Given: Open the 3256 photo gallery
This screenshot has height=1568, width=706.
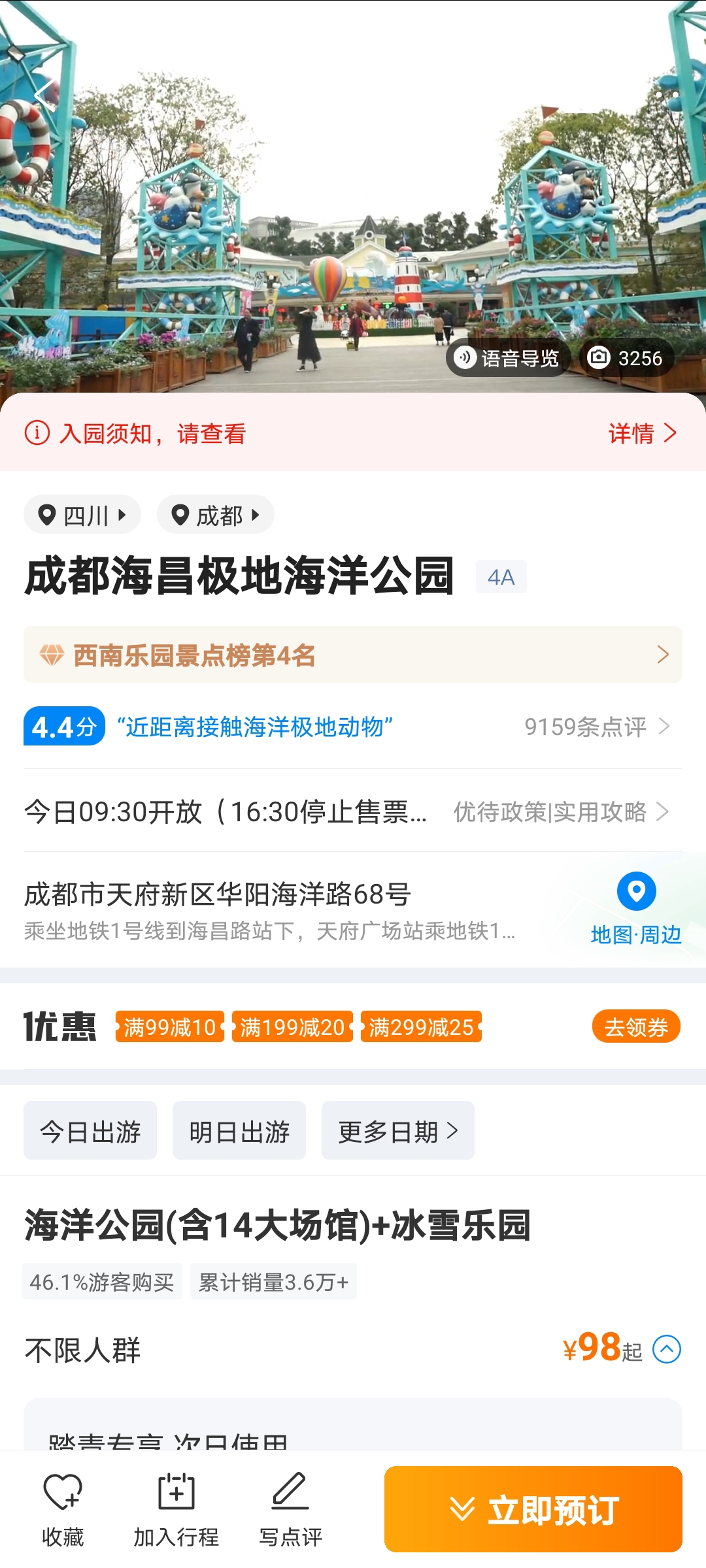Looking at the screenshot, I should tap(626, 358).
